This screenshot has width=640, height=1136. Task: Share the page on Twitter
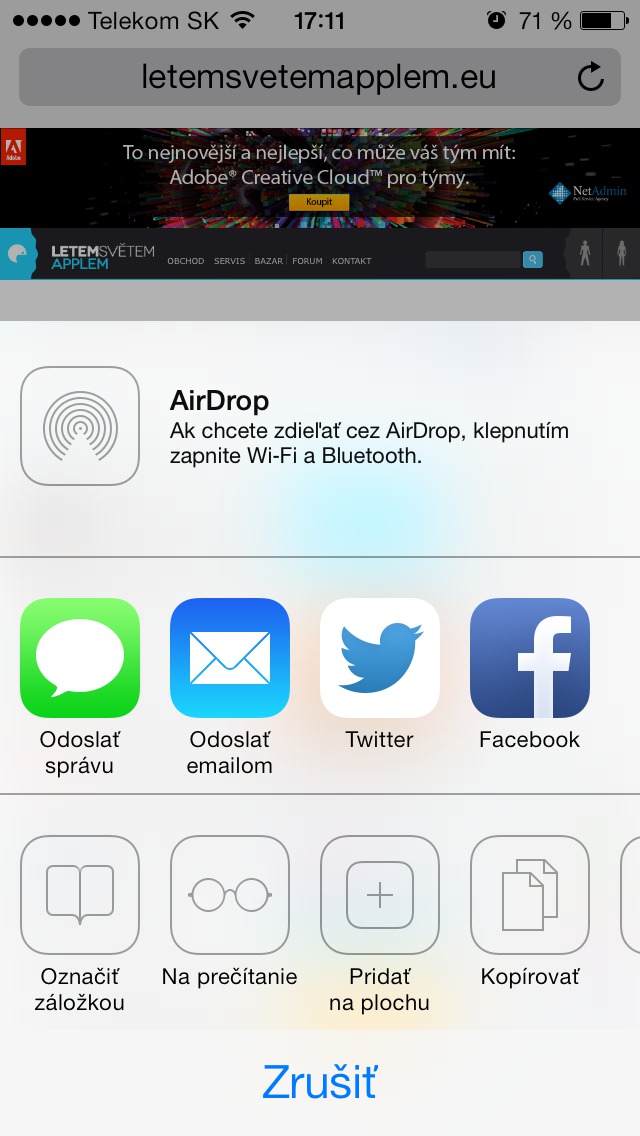point(380,658)
